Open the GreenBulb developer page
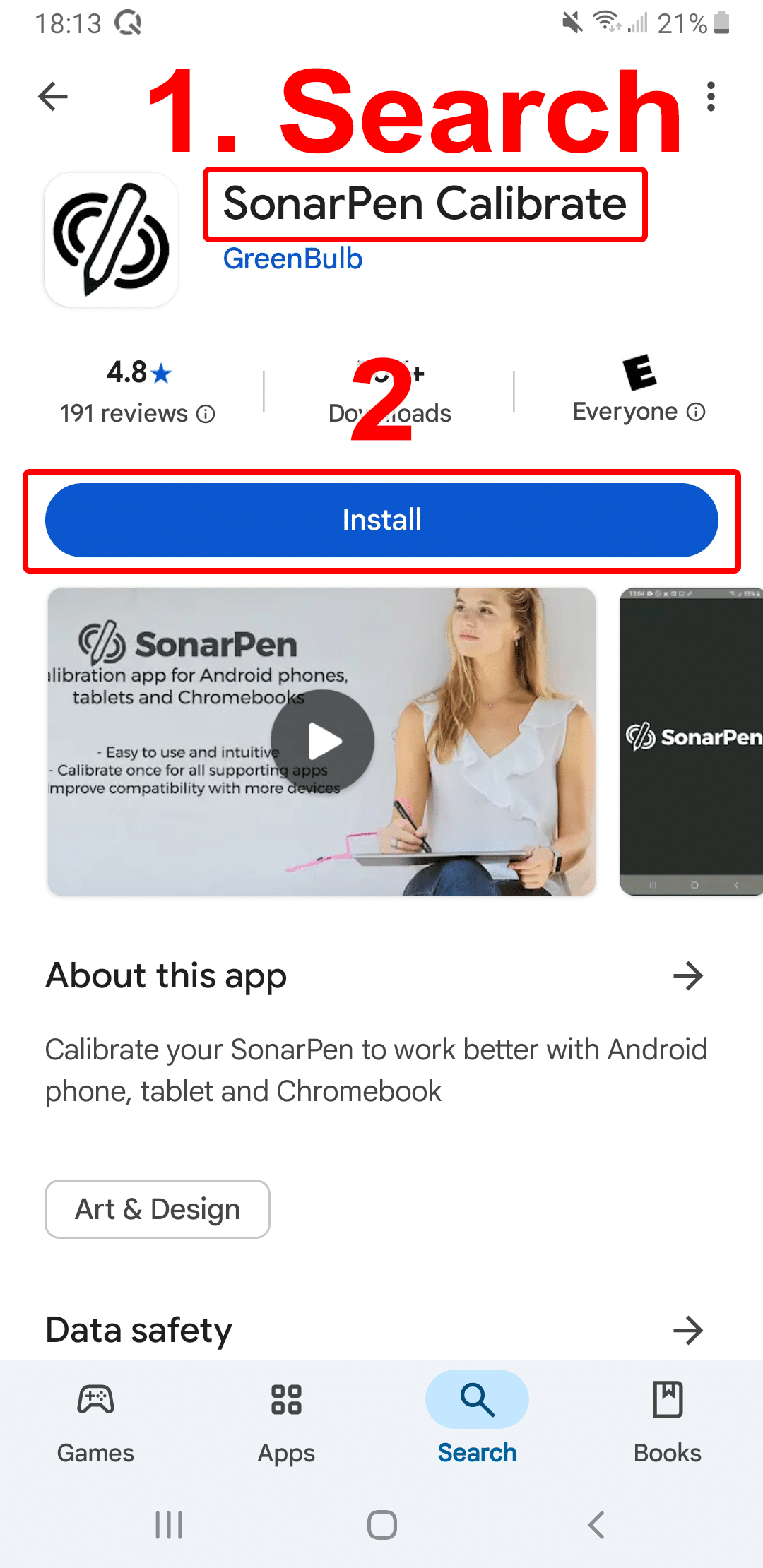The image size is (763, 1568). pos(292,259)
